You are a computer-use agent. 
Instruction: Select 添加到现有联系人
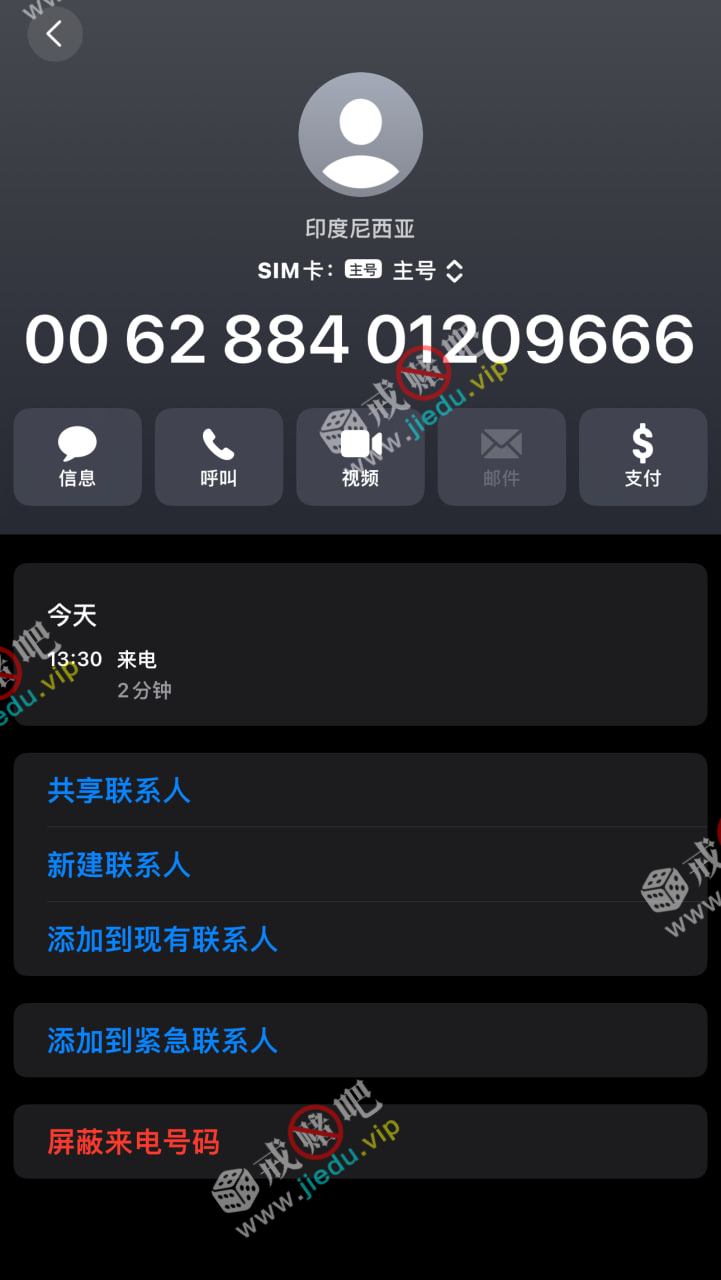tap(162, 939)
